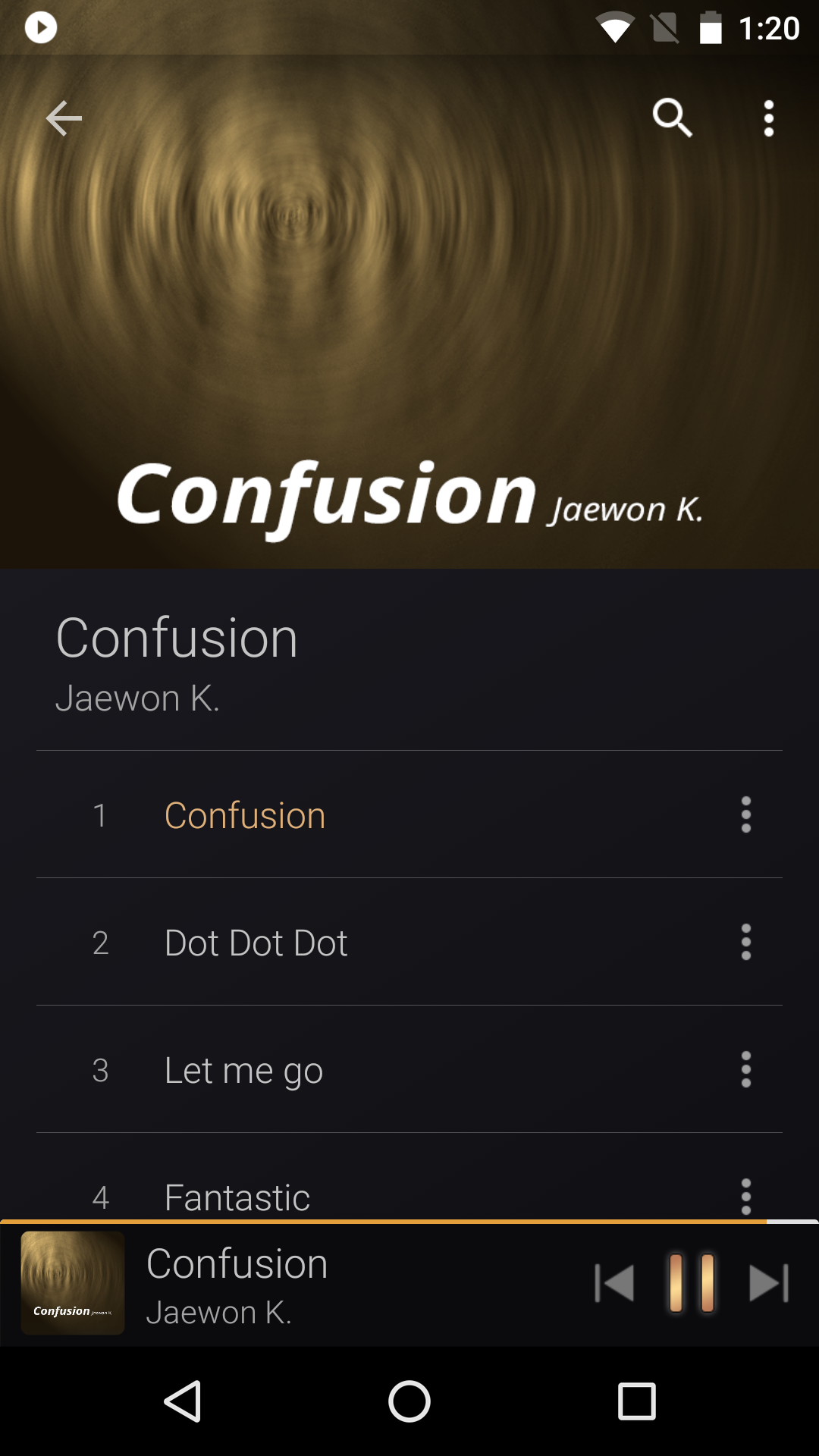
Task: Open options for Dot Dot Dot
Action: point(746,942)
